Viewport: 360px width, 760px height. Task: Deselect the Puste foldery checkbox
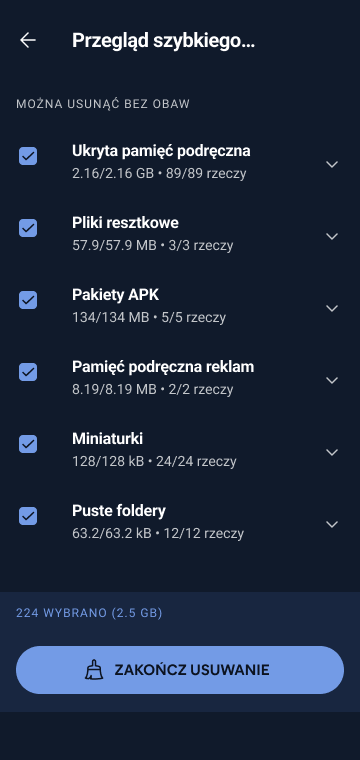point(28,516)
